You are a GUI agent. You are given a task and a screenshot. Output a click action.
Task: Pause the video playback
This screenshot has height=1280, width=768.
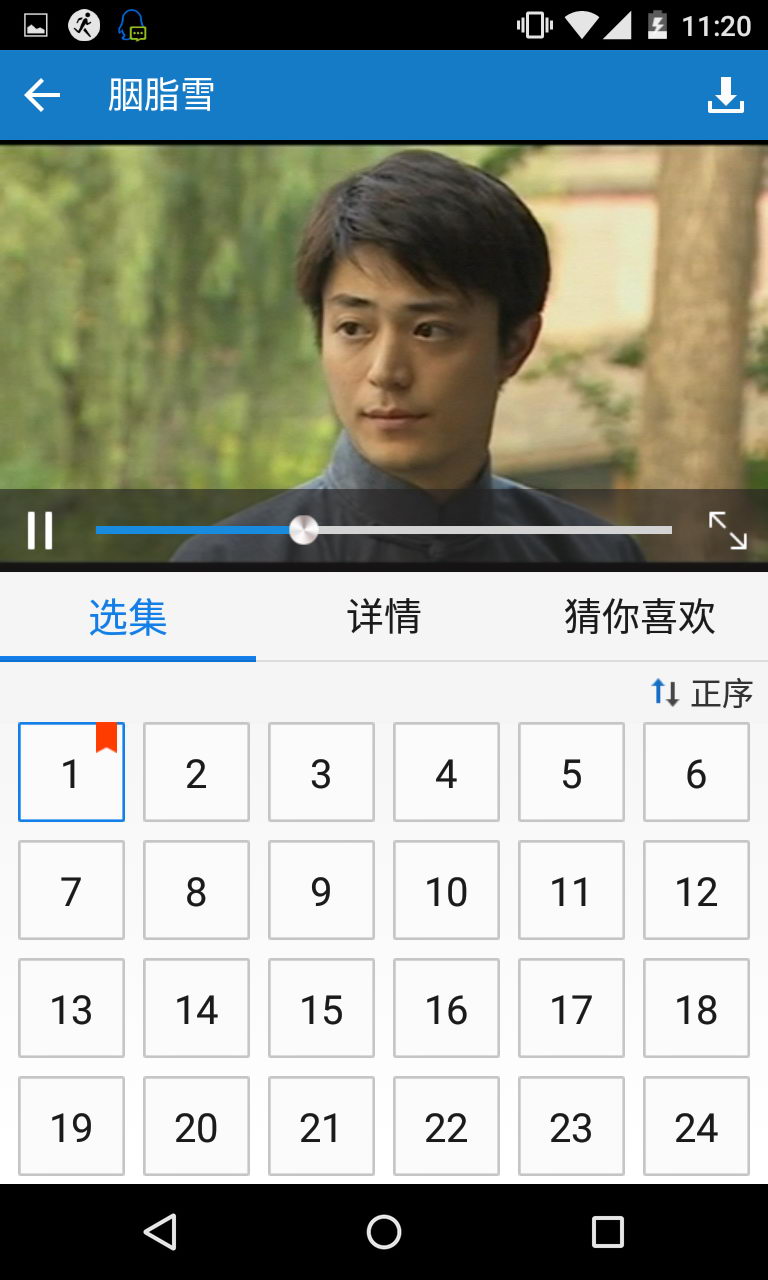click(x=40, y=530)
